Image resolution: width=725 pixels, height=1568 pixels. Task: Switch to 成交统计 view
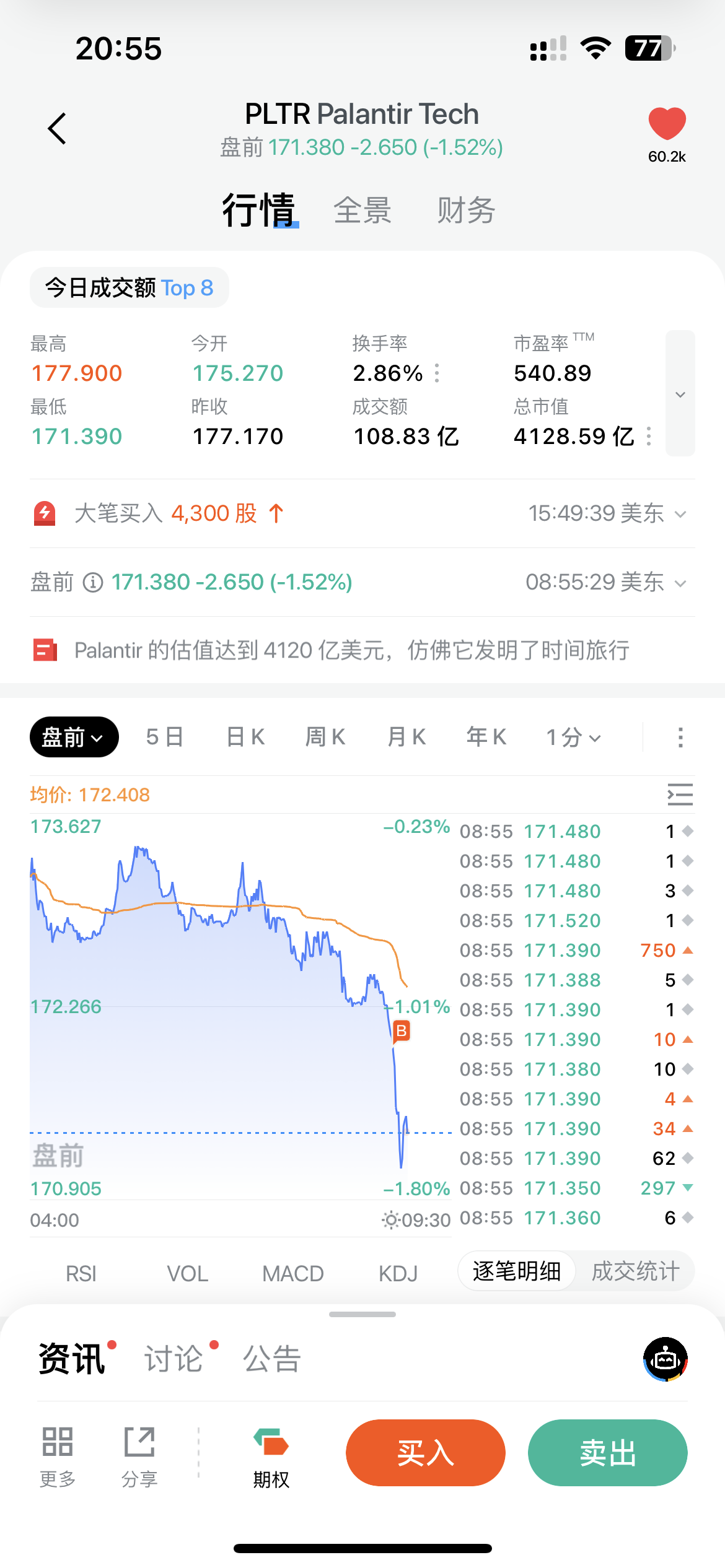pos(636,1271)
